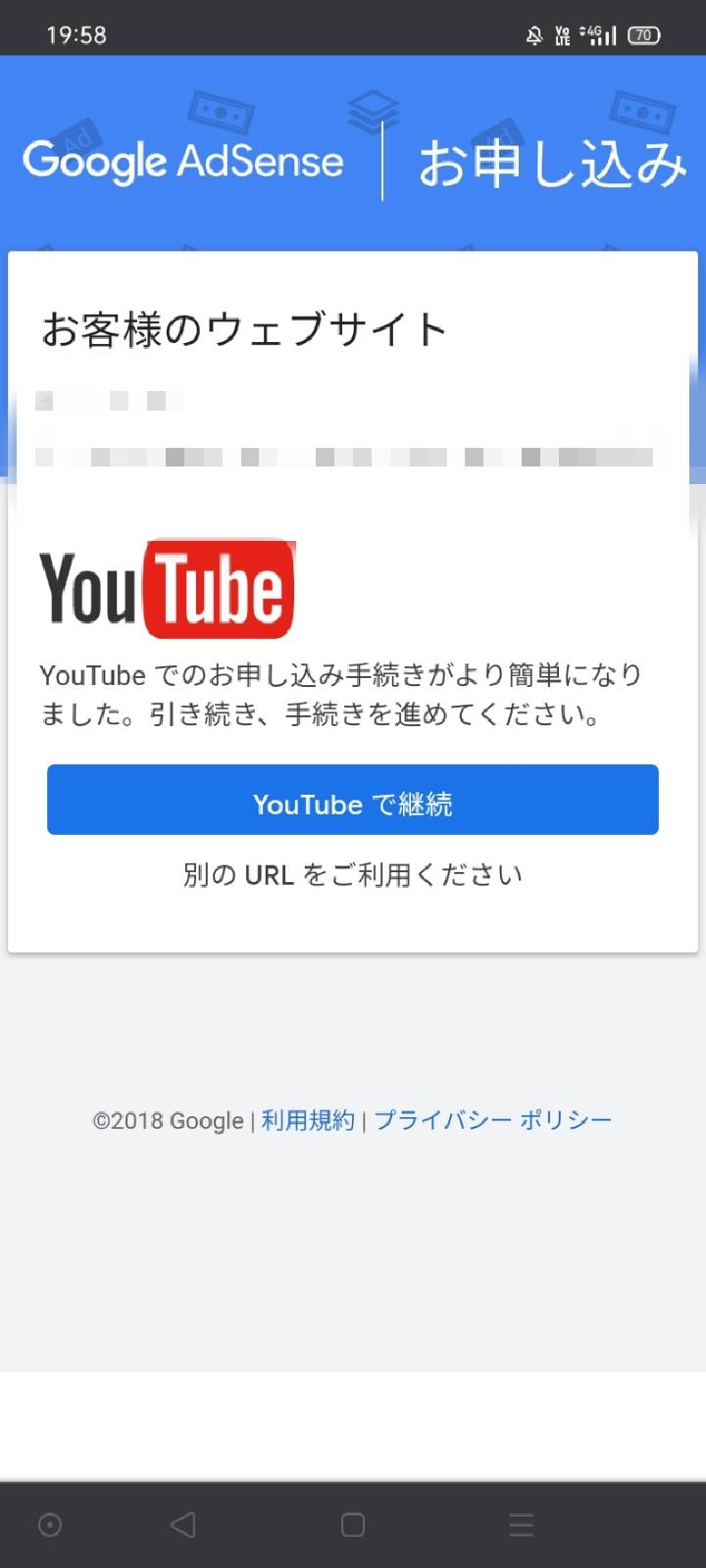Choose 別の URL をご利用ください instead
706x1568 pixels.
pyautogui.click(x=353, y=874)
